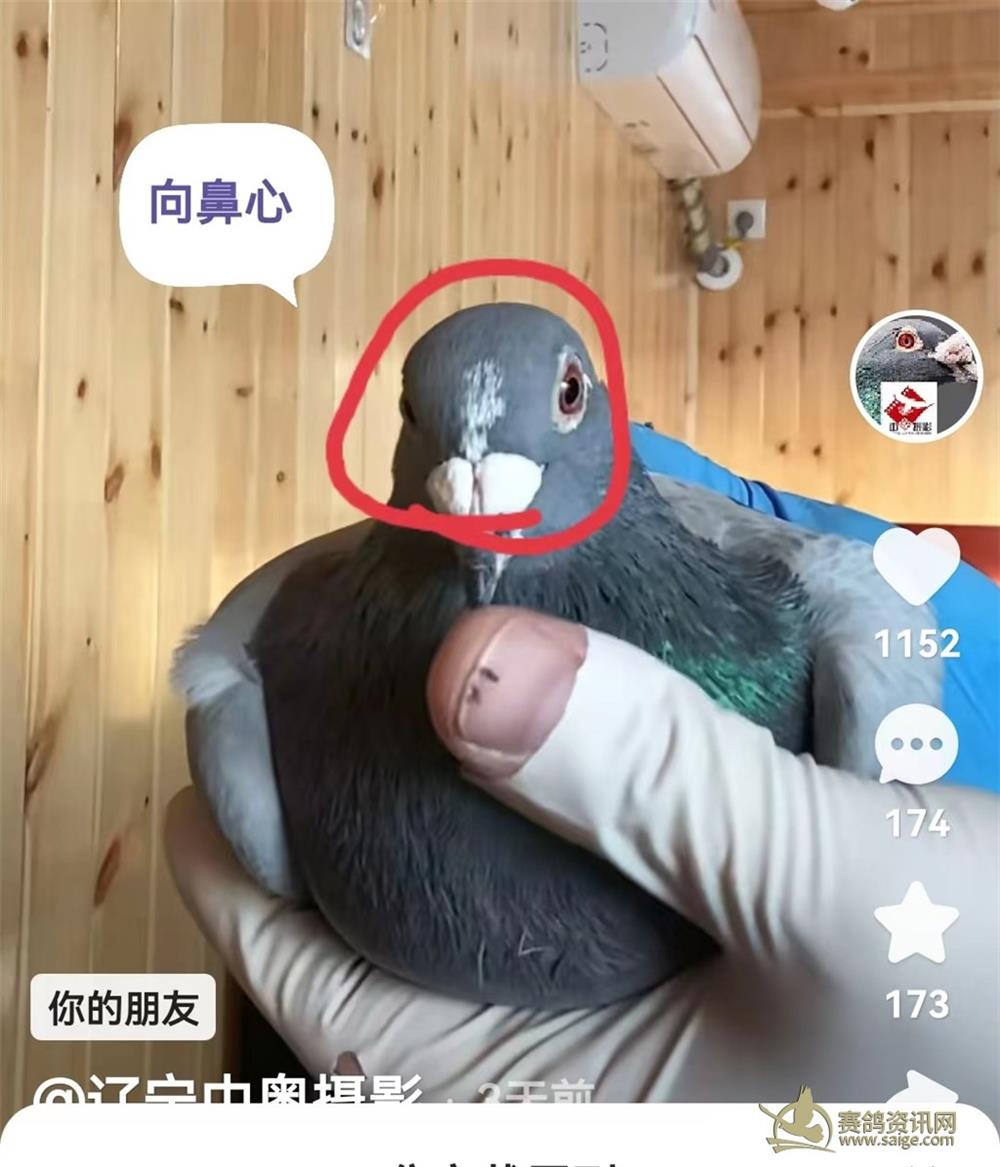Open the @辽宁中奥摄影 username link

(230, 1092)
